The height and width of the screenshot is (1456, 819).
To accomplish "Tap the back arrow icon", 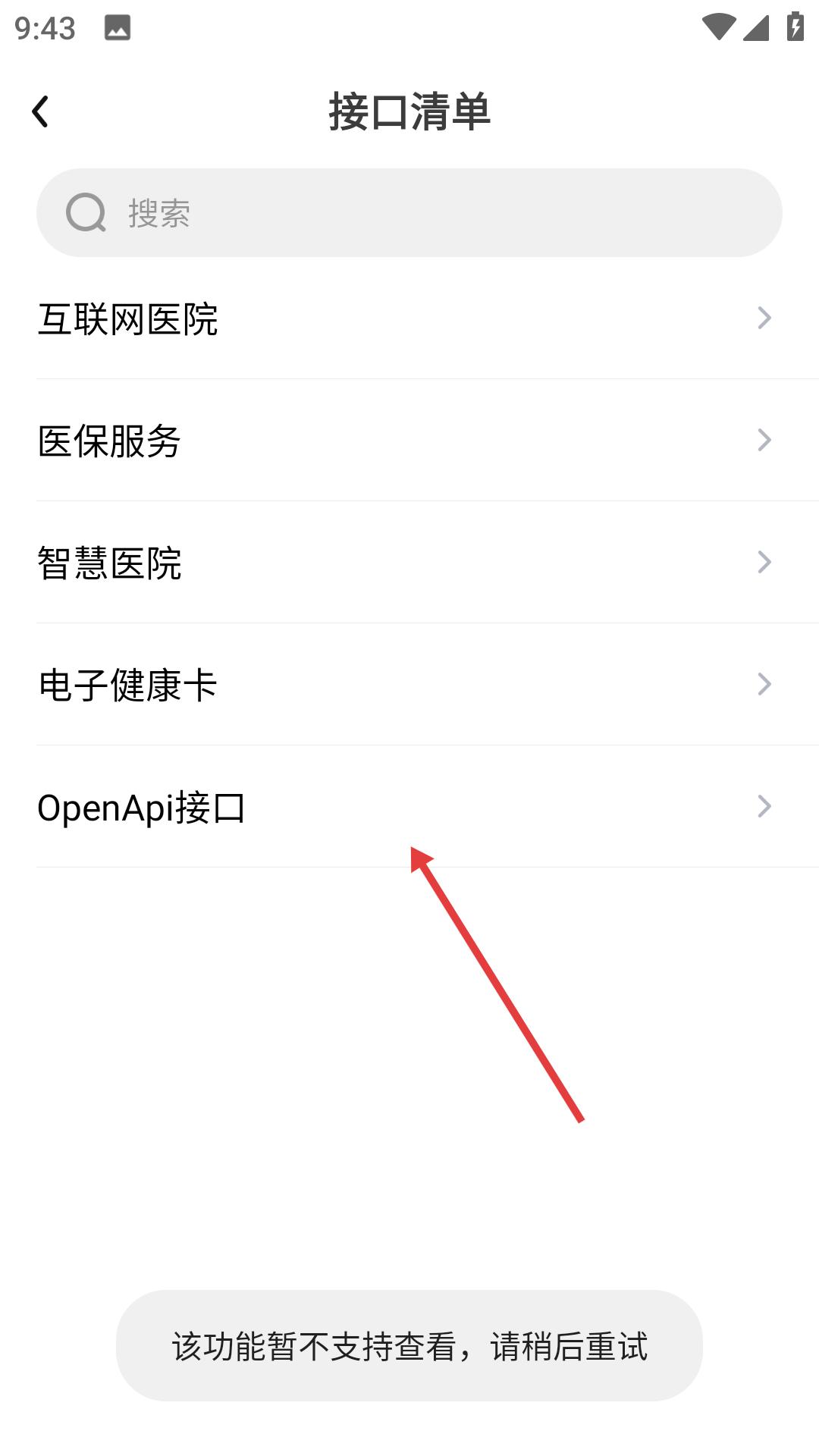I will [x=41, y=111].
